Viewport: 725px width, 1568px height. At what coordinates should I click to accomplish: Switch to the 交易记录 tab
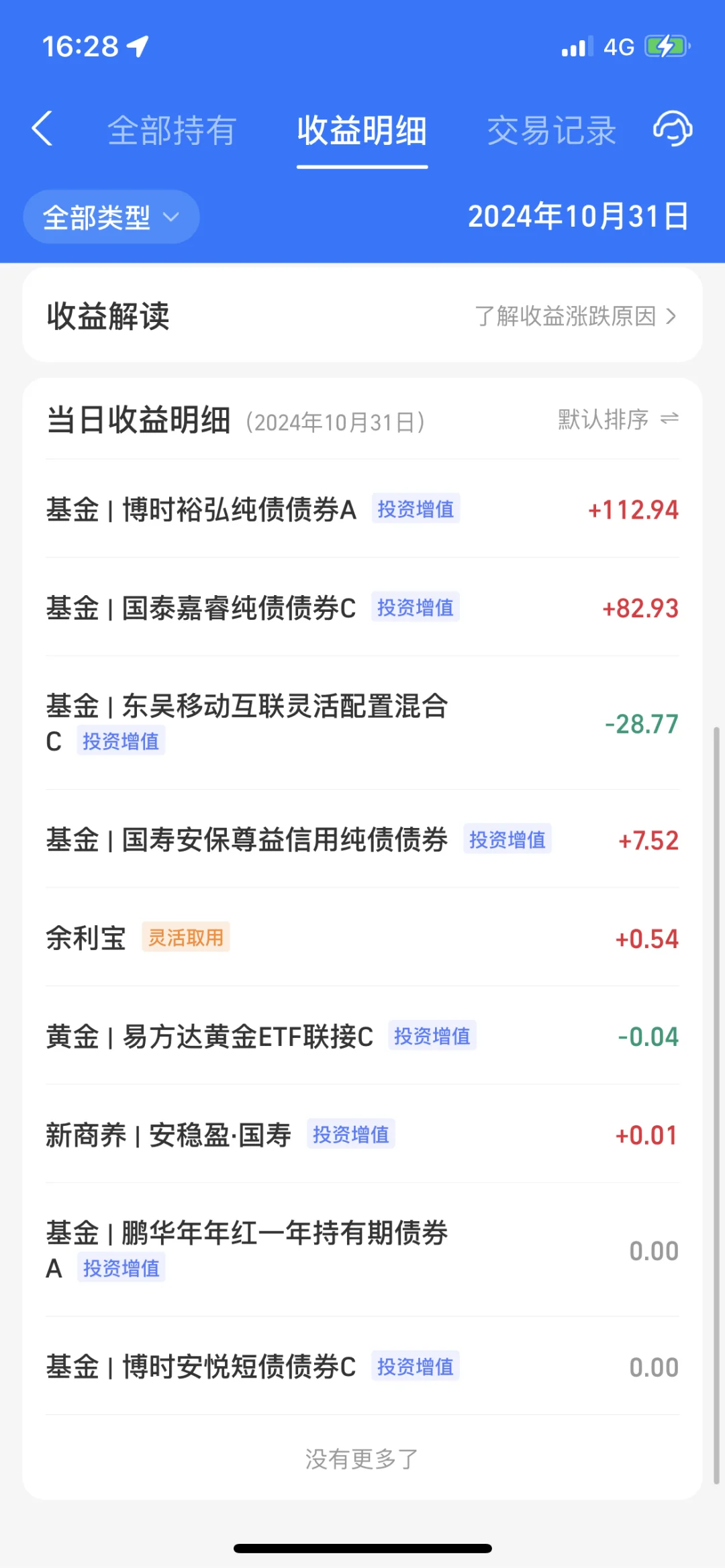(552, 130)
